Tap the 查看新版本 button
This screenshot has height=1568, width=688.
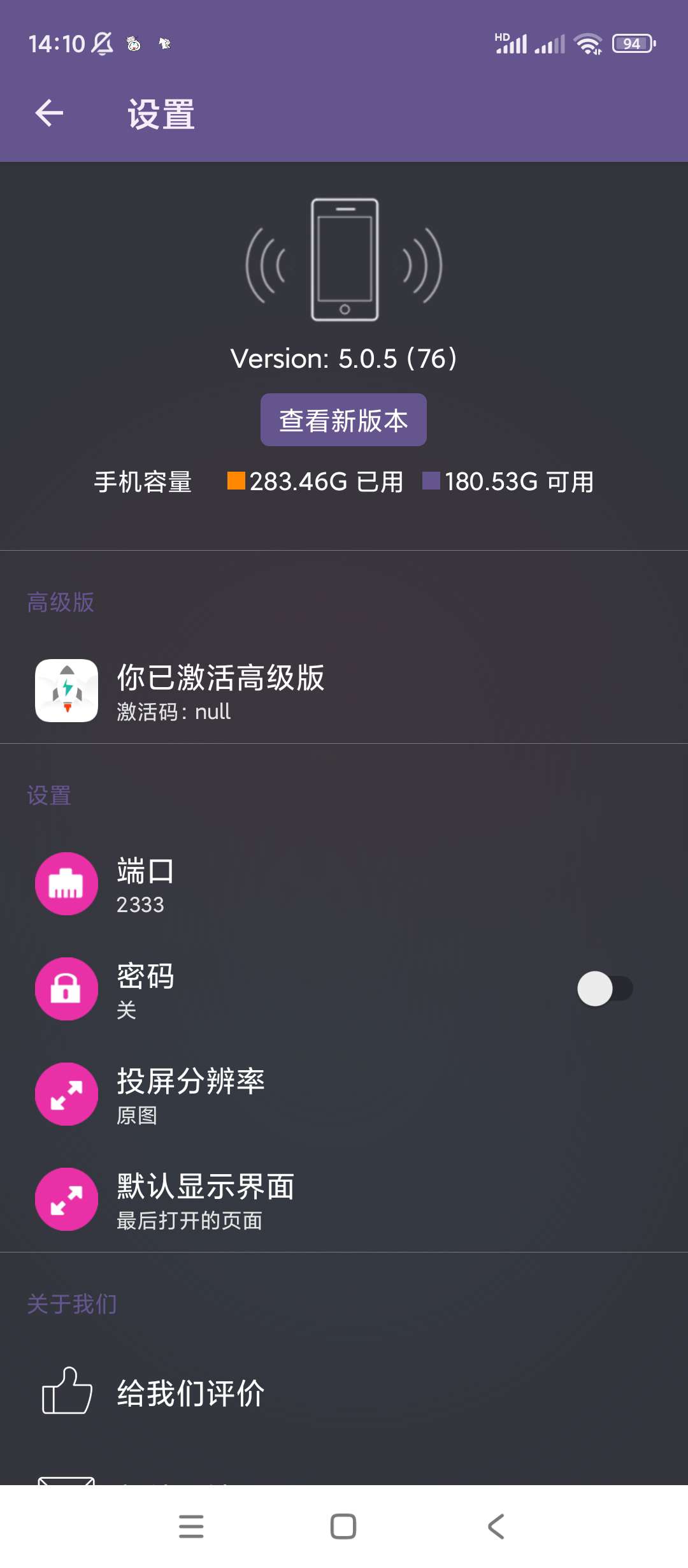click(343, 419)
